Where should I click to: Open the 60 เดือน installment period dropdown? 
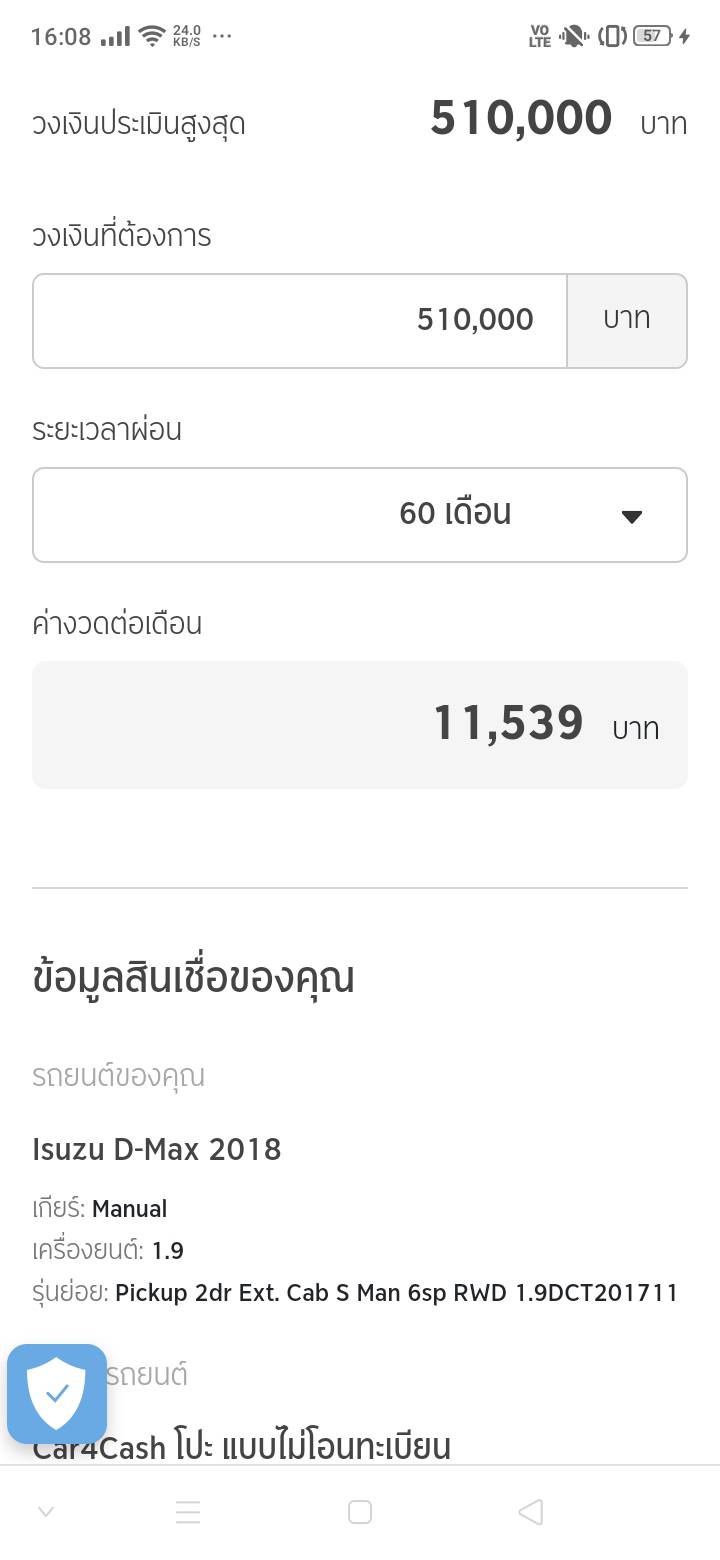pyautogui.click(x=360, y=515)
